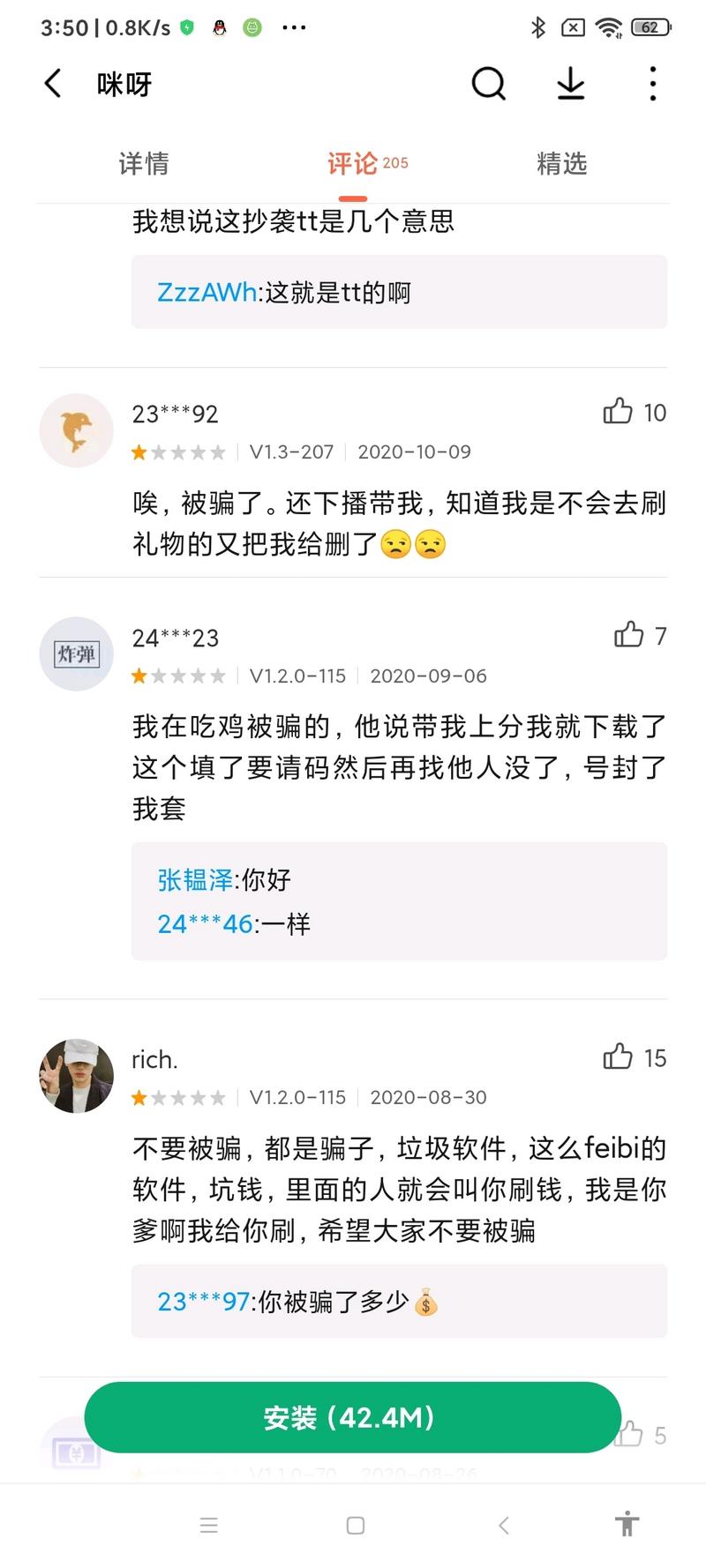This screenshot has width=706, height=1568.
Task: Tap the system home button
Action: [356, 1525]
